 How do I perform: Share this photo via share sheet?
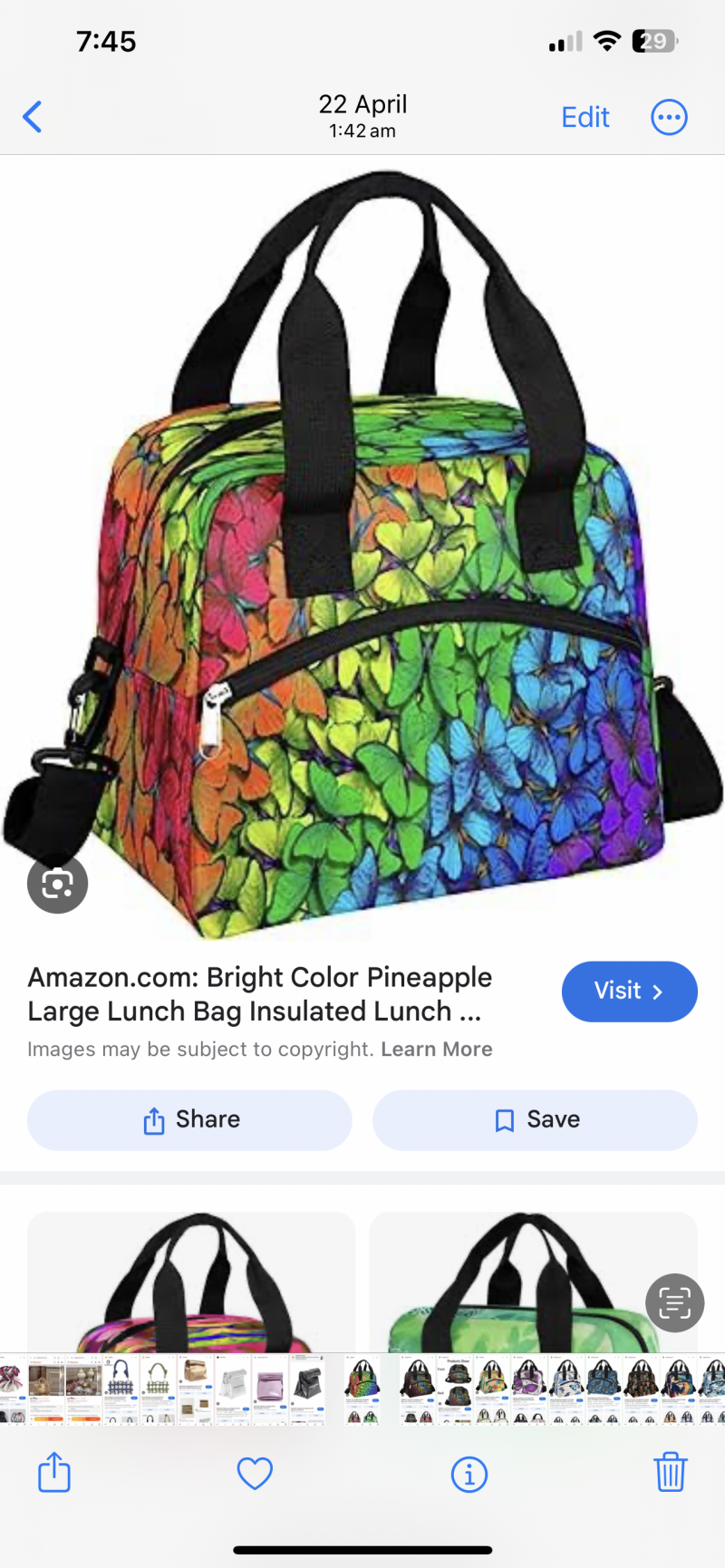click(54, 1472)
